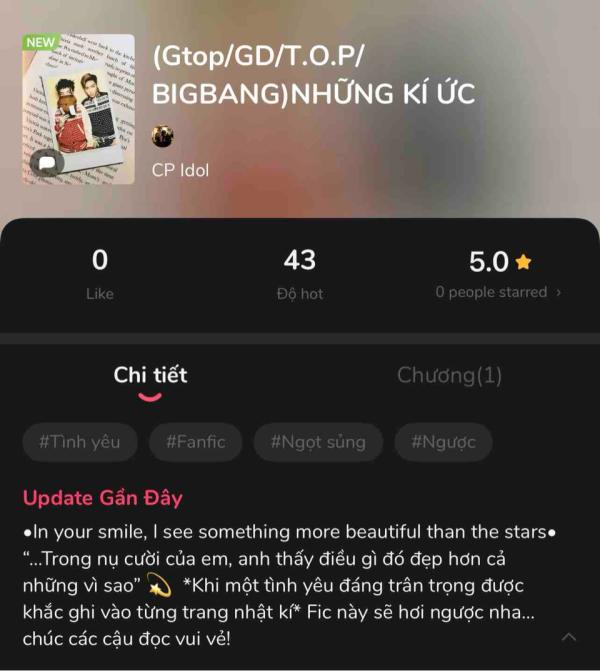Open the author's profile avatar
This screenshot has height=671, width=600.
162,136
